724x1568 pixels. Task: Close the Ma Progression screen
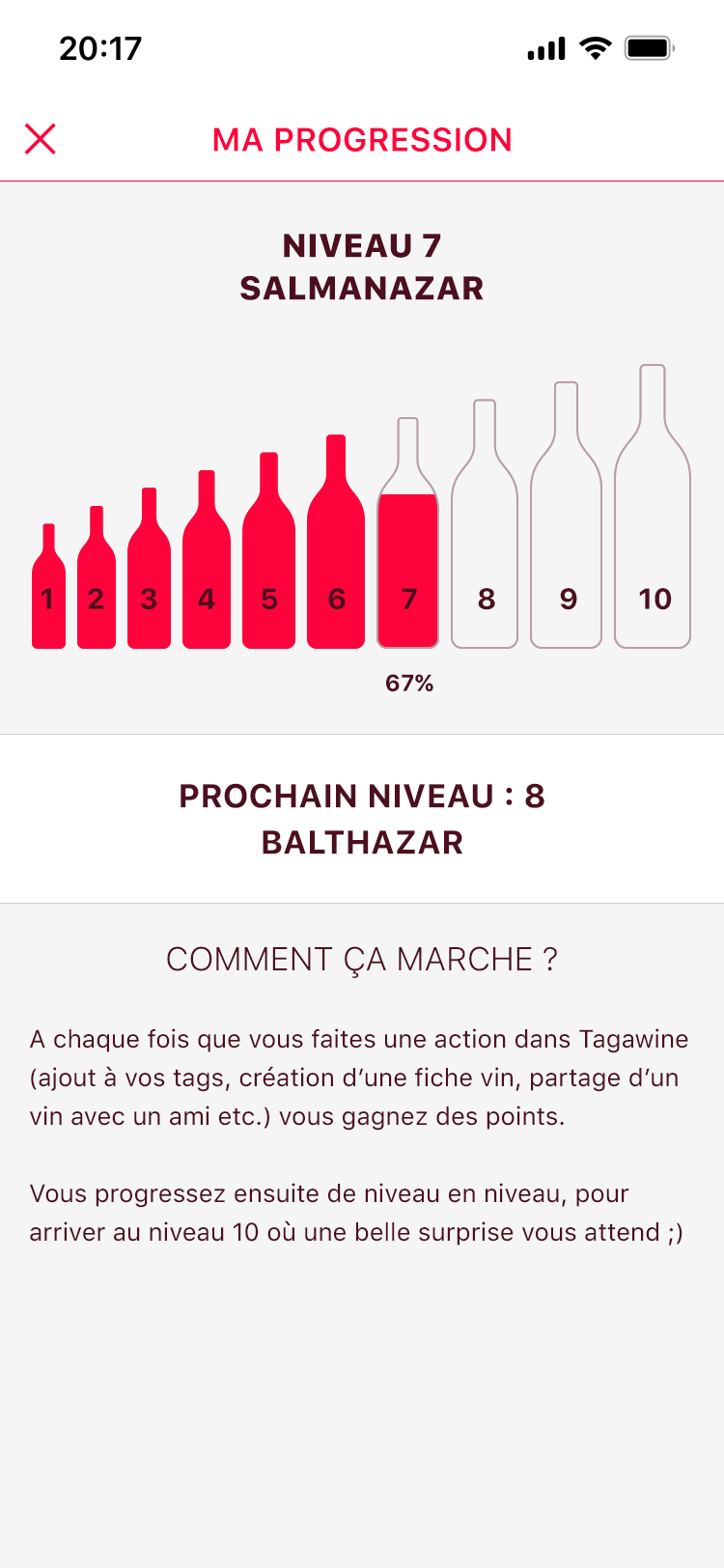(x=41, y=139)
